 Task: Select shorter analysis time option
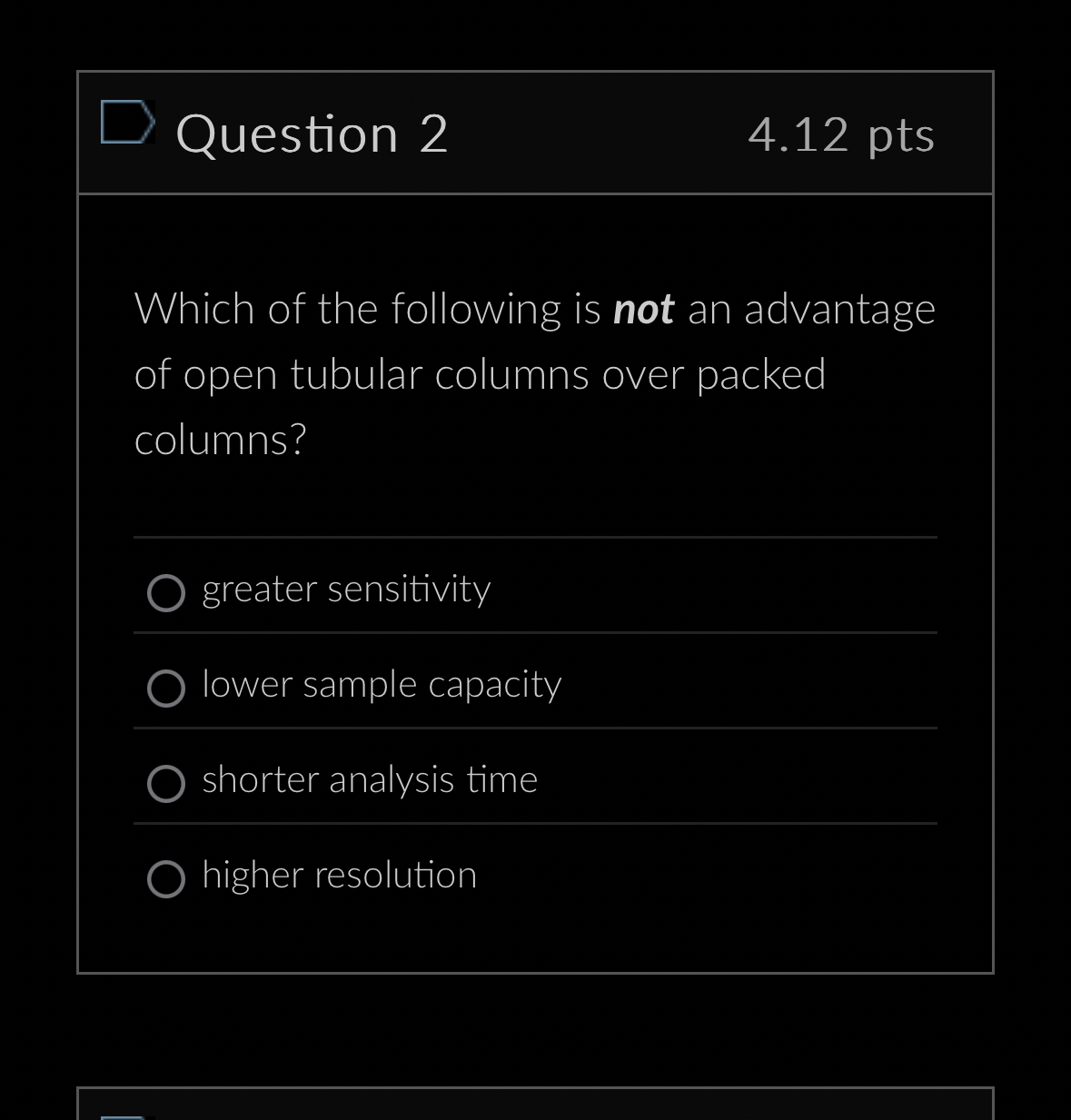click(166, 784)
